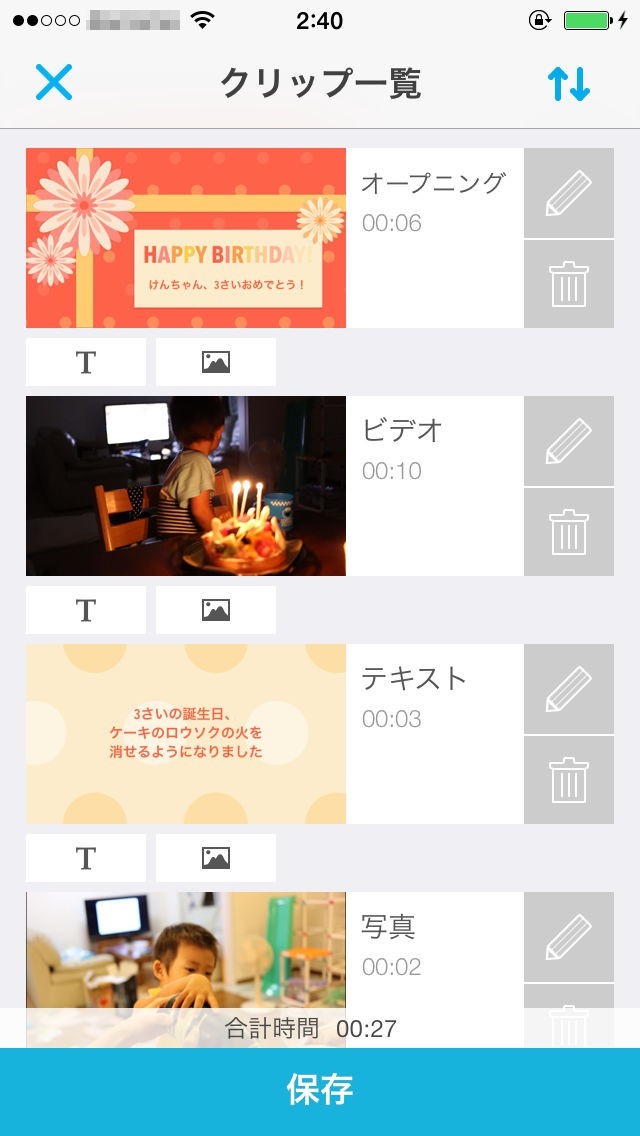Add text clip after the オープニング clip

coord(86,362)
